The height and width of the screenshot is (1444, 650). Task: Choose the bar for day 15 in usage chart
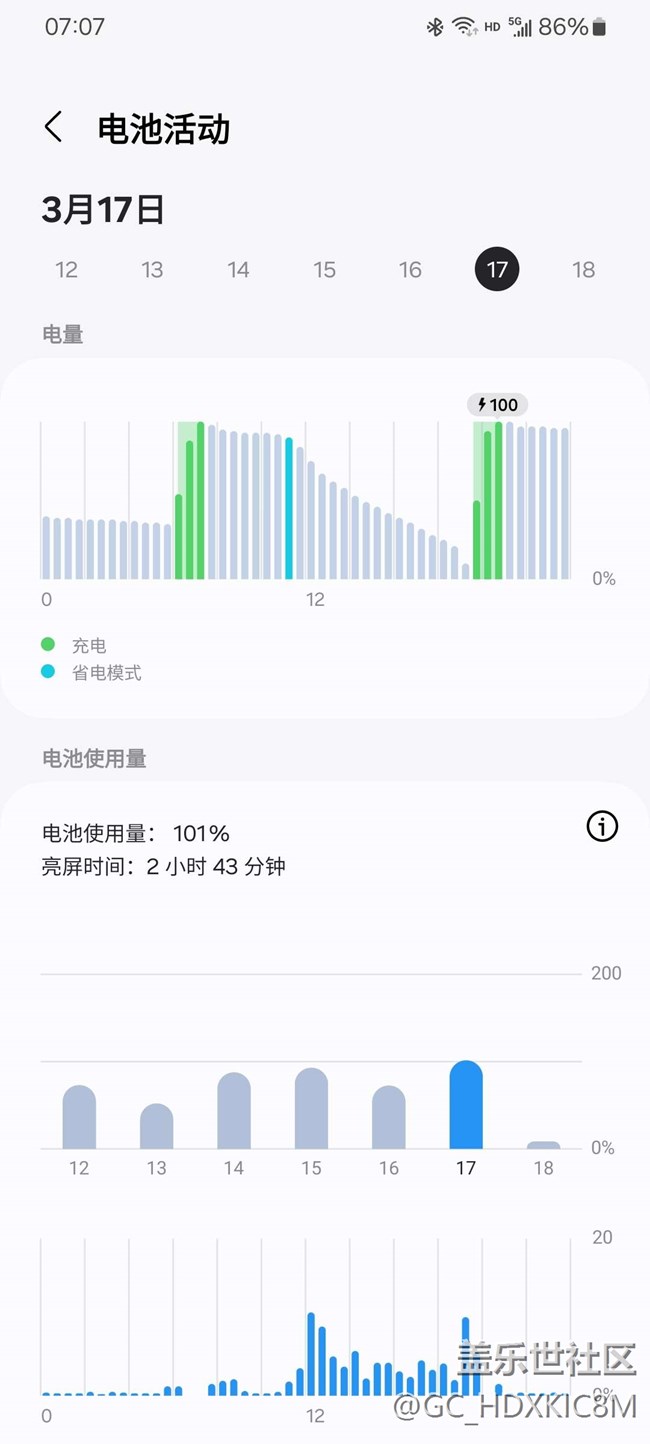pos(311,1110)
